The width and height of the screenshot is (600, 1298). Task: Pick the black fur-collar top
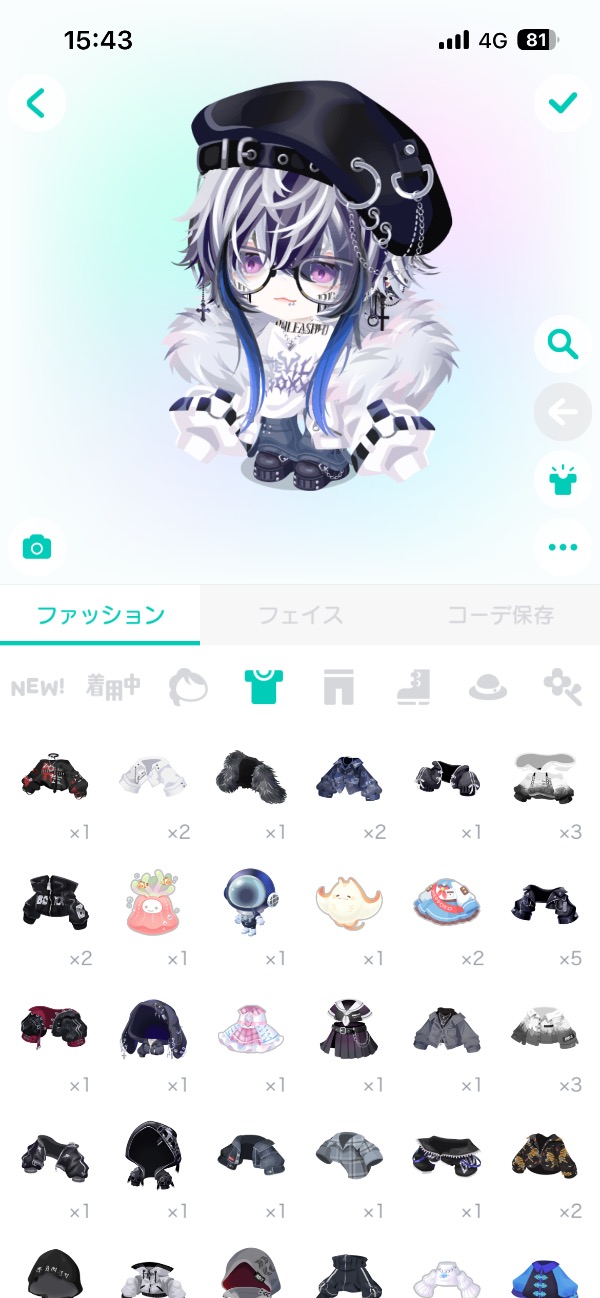click(250, 777)
